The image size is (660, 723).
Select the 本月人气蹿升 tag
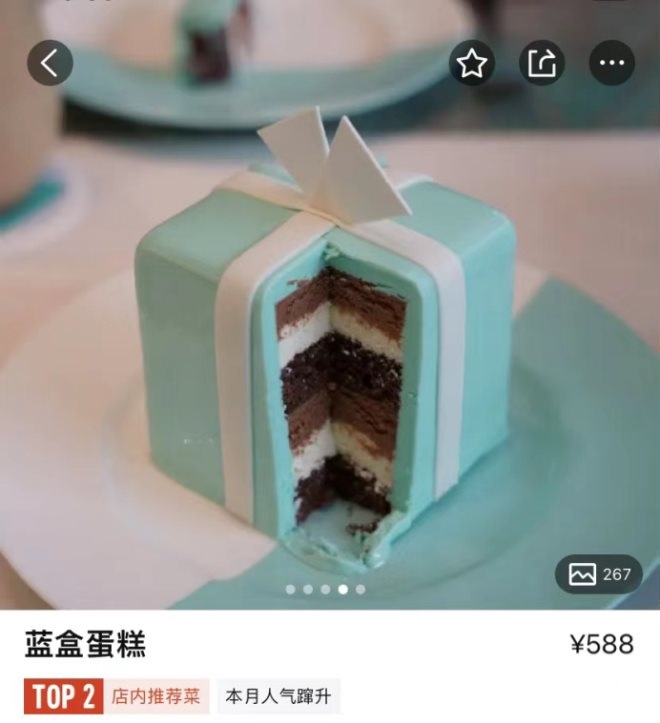279,696
